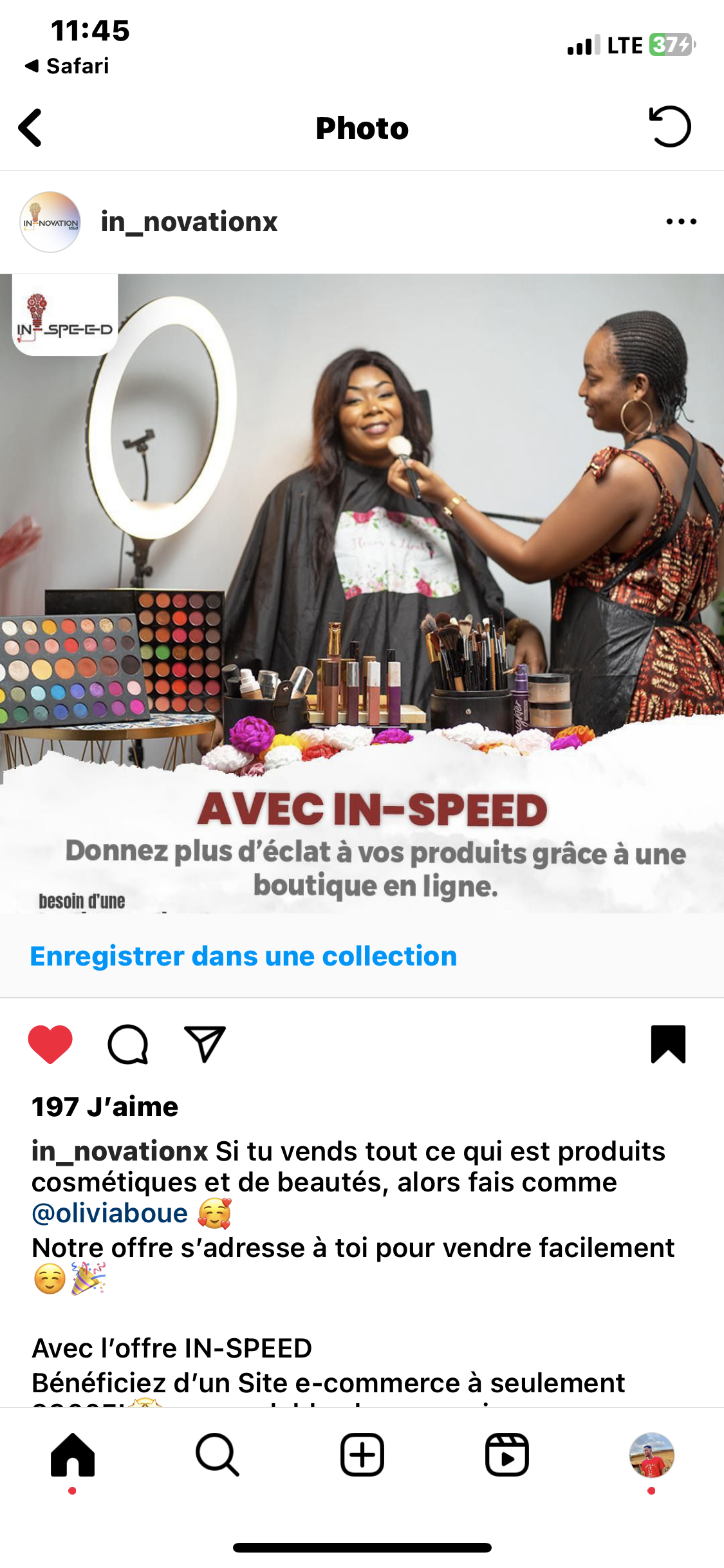The width and height of the screenshot is (724, 1568).
Task: Comment on the in_novationx post
Action: coord(128,1044)
